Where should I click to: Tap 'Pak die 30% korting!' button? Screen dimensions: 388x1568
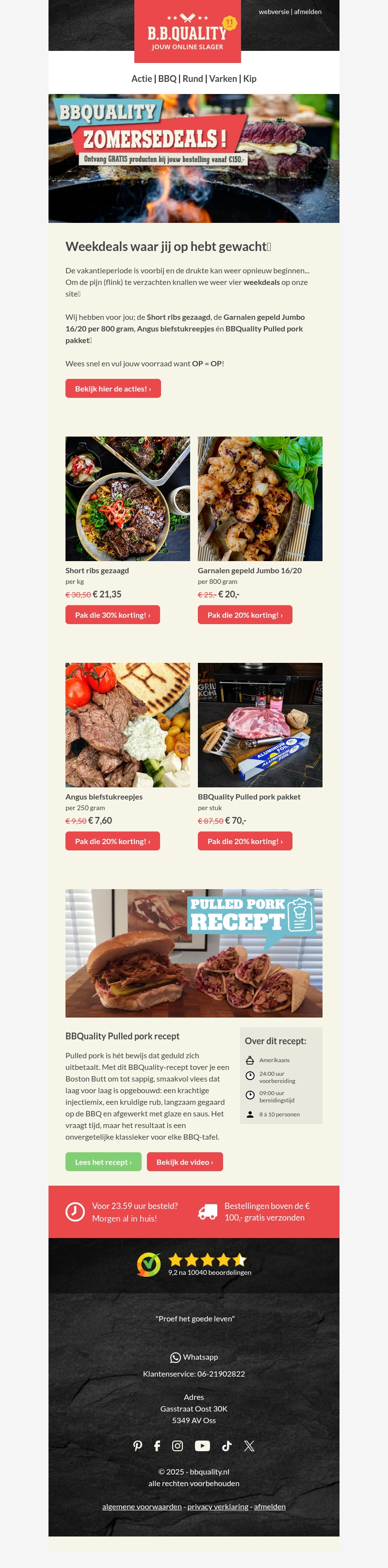coord(112,615)
